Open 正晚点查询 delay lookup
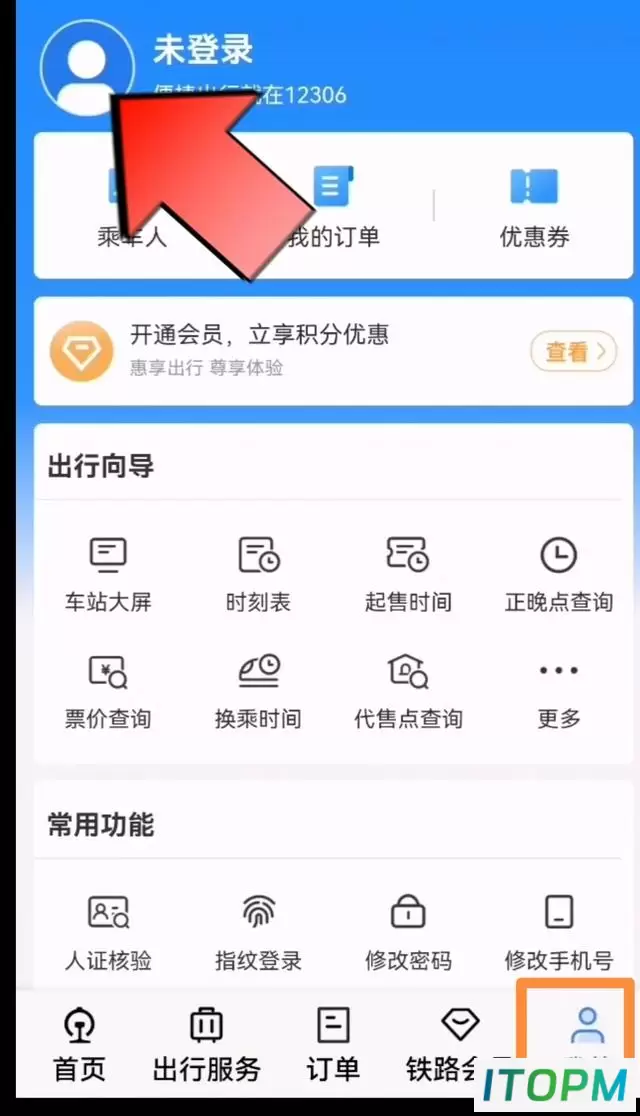Image resolution: width=640 pixels, height=1116 pixels. tap(559, 575)
